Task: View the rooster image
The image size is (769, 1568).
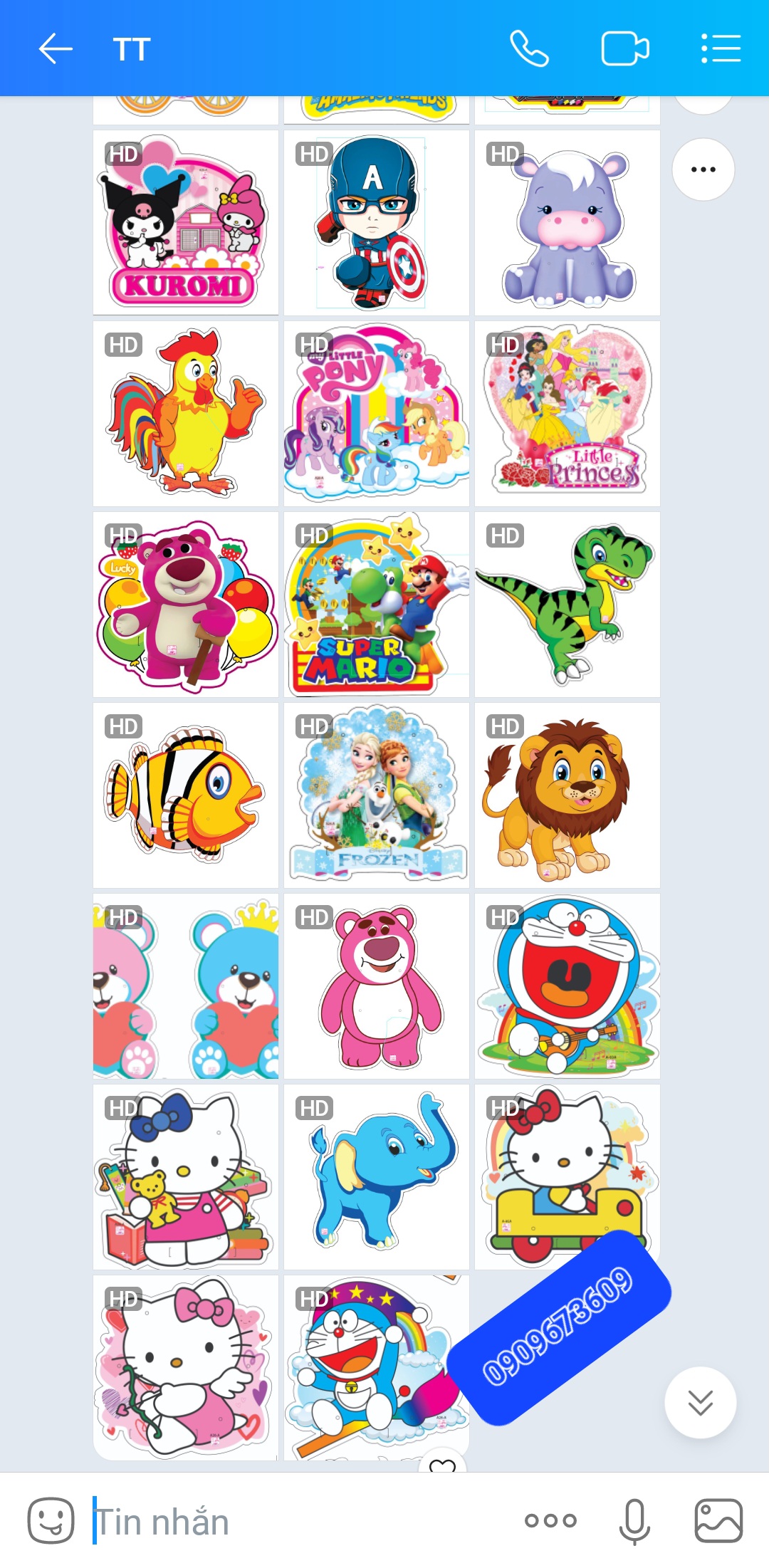Action: pyautogui.click(x=185, y=413)
